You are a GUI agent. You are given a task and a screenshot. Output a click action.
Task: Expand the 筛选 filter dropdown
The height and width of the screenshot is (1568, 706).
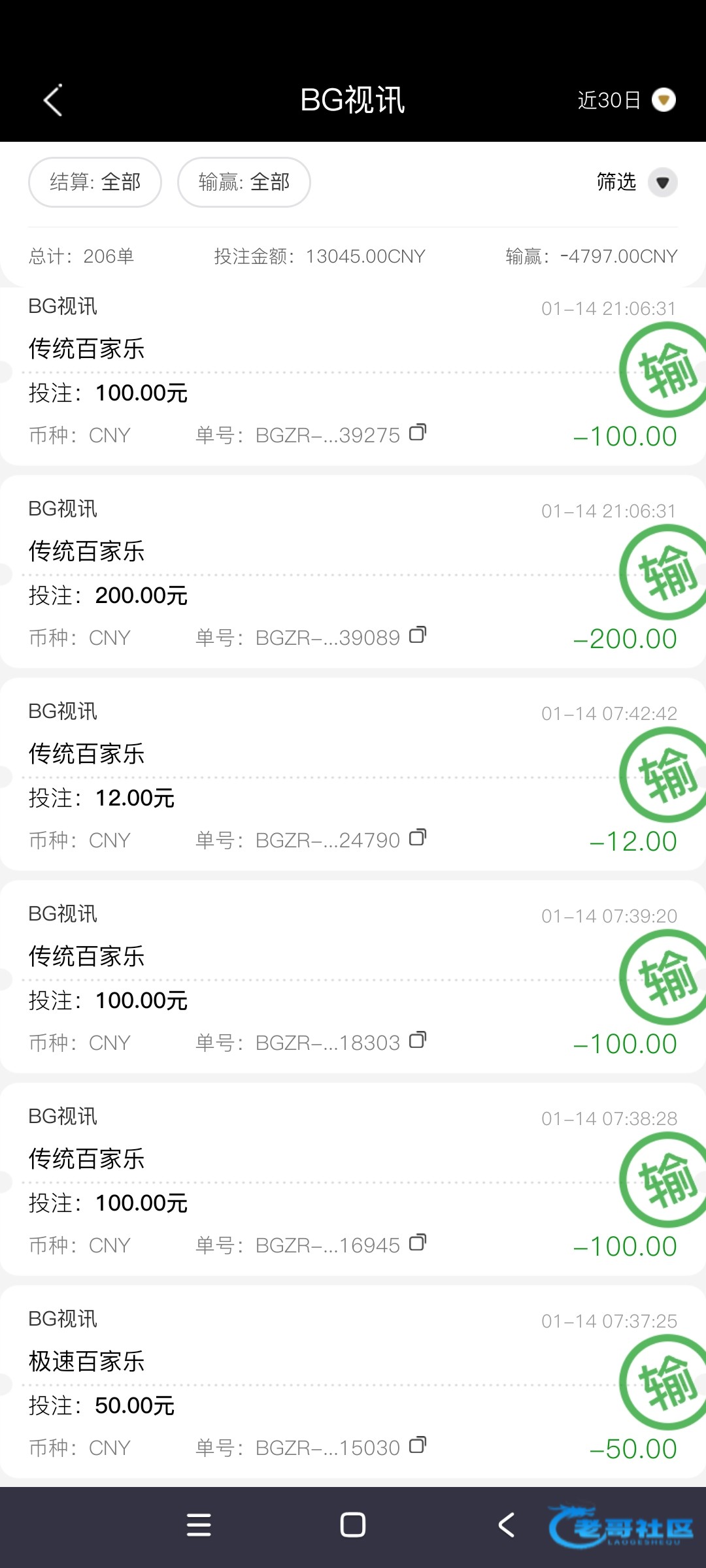click(x=662, y=182)
